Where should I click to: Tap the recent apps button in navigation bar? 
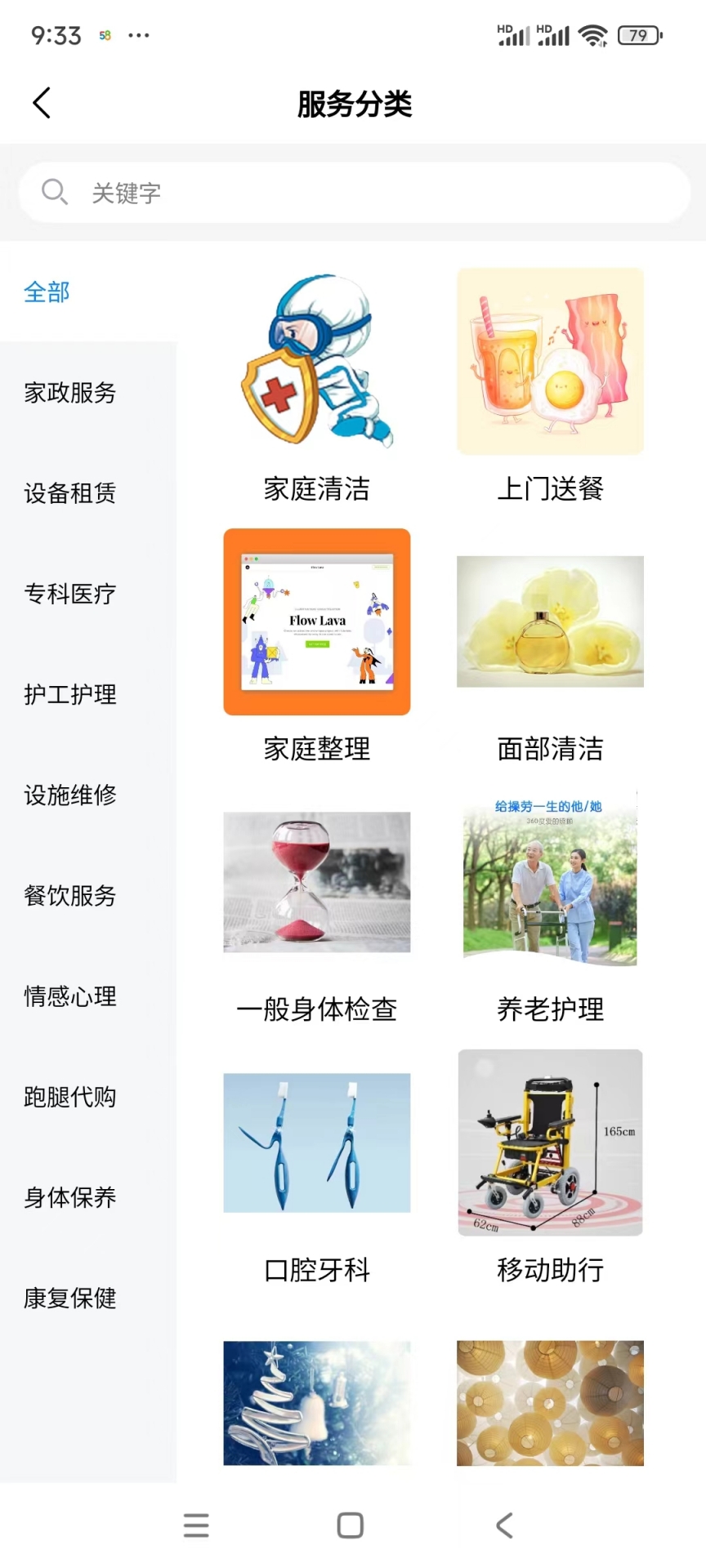coord(196,1524)
